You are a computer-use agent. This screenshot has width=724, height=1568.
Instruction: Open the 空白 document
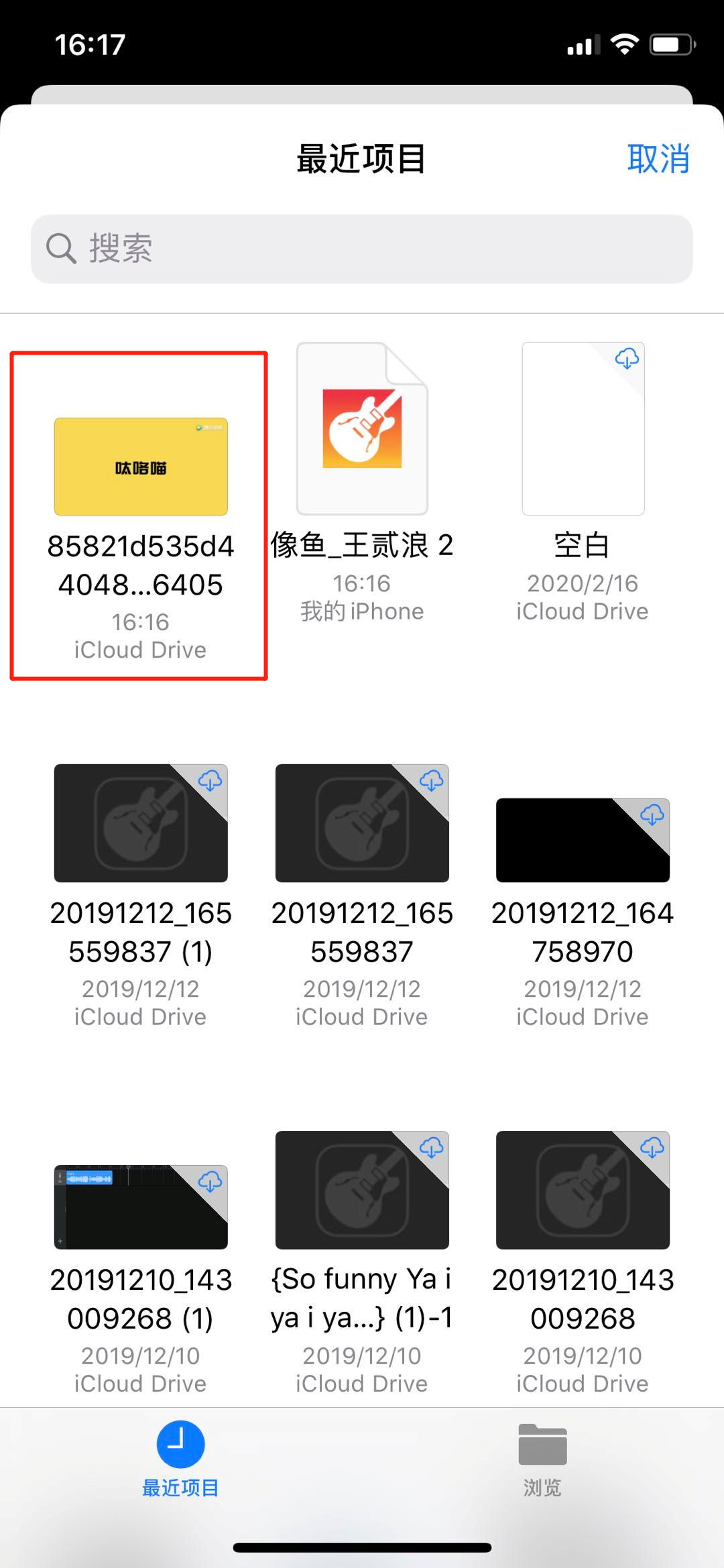tap(583, 429)
